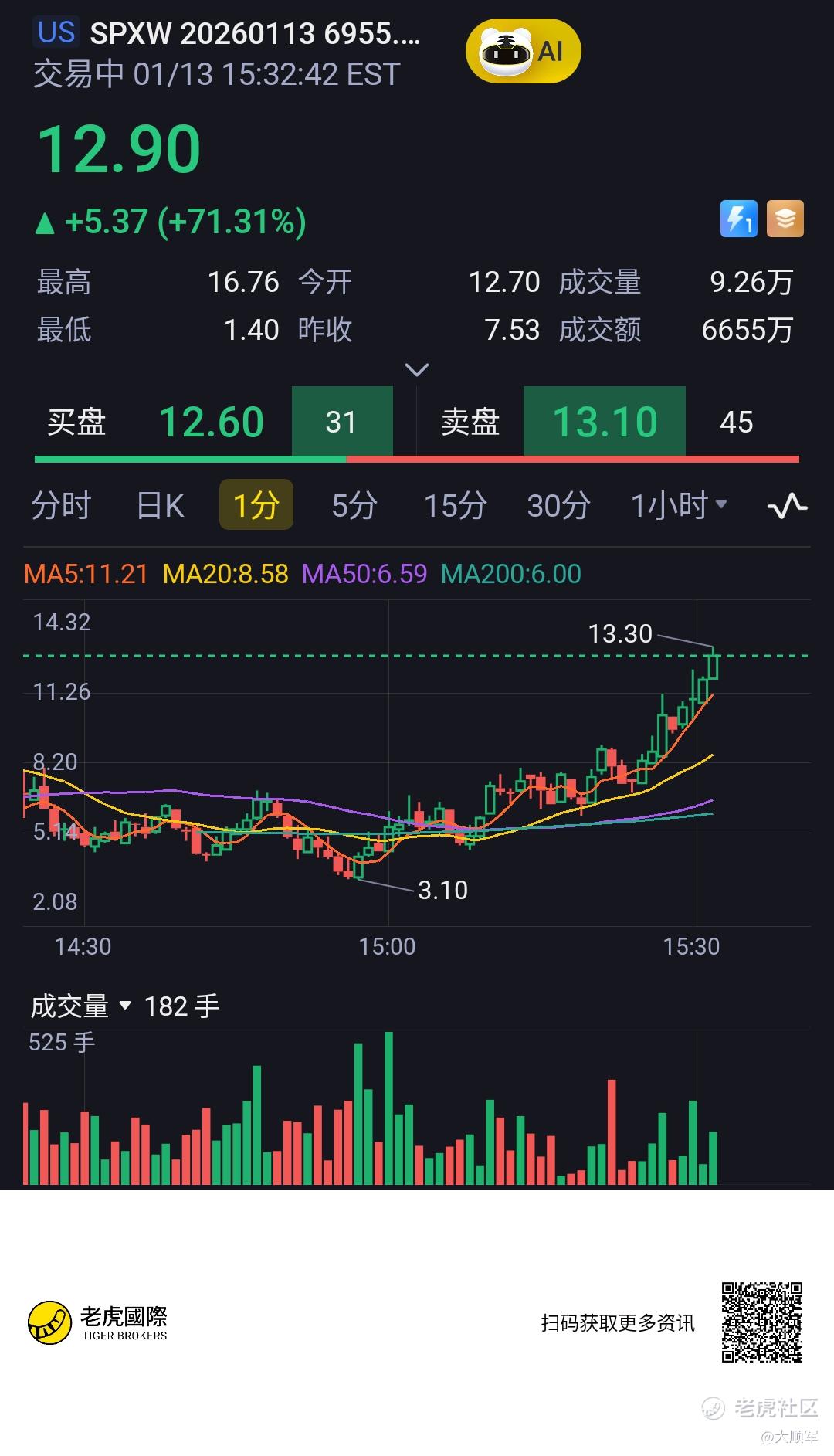Open the stacked layers icon
The width and height of the screenshot is (834, 1456).
785,219
